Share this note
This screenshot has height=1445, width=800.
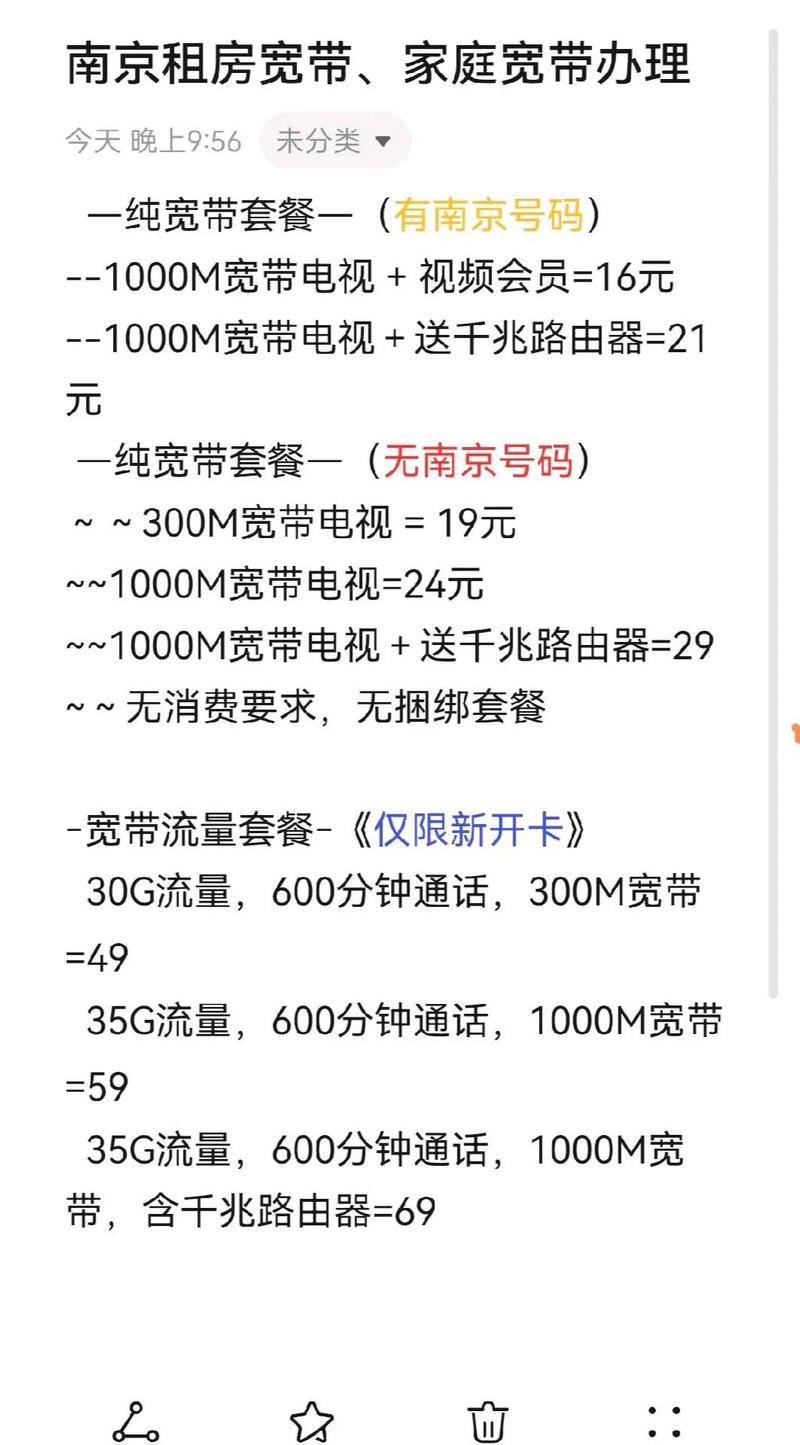(x=135, y=1421)
